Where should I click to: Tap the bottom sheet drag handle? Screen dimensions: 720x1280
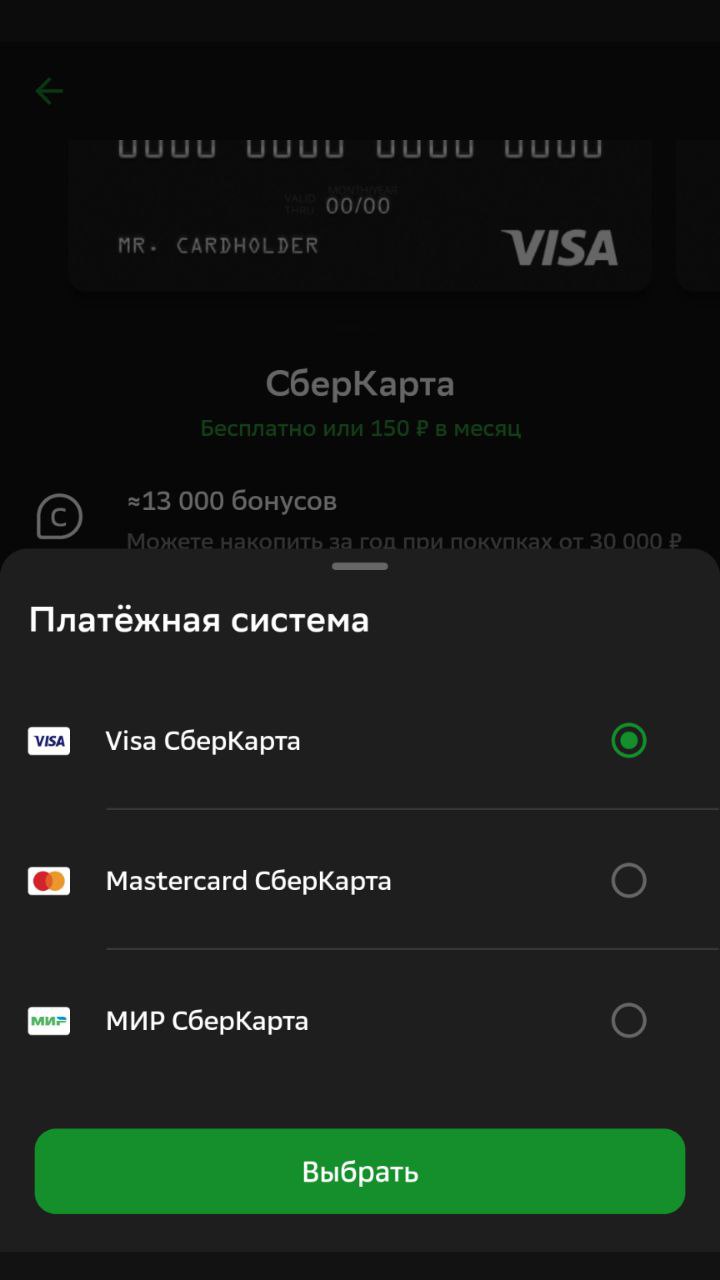pyautogui.click(x=360, y=566)
